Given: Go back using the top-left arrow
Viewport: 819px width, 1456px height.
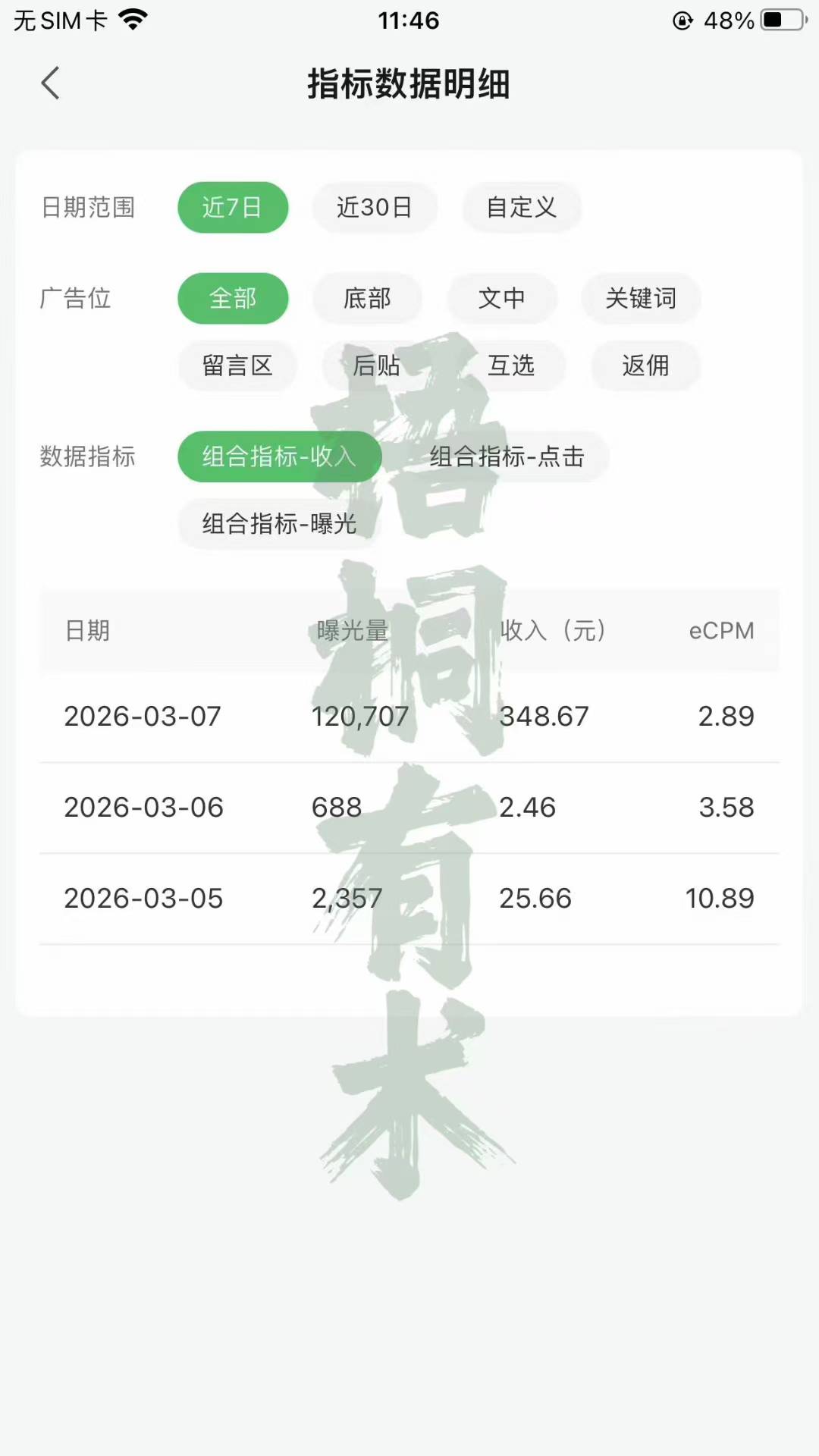Looking at the screenshot, I should [x=50, y=83].
